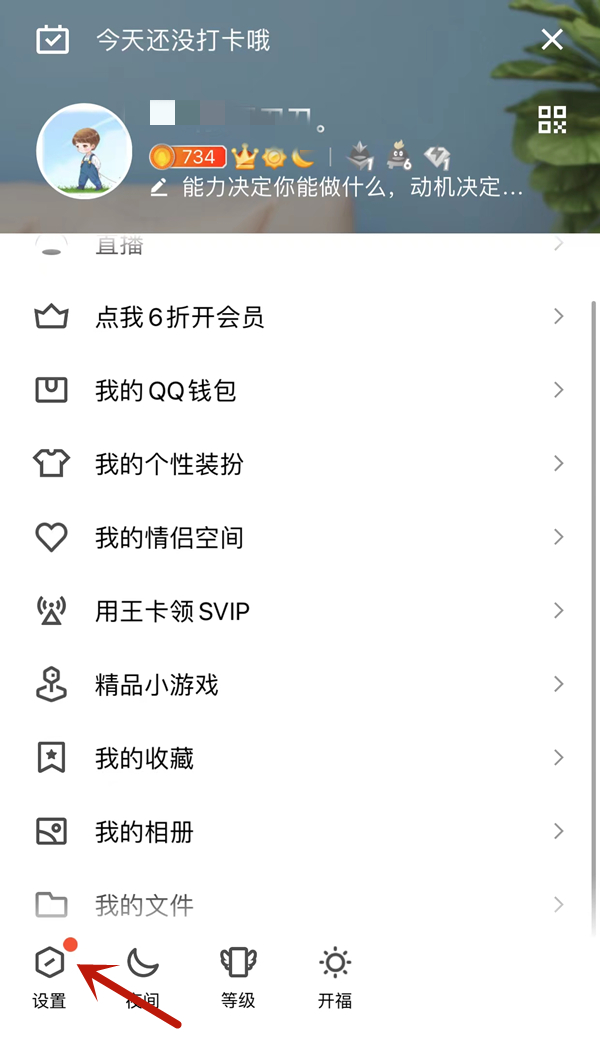The height and width of the screenshot is (1037, 600).
Task: Close the side drawer
Action: [x=552, y=40]
